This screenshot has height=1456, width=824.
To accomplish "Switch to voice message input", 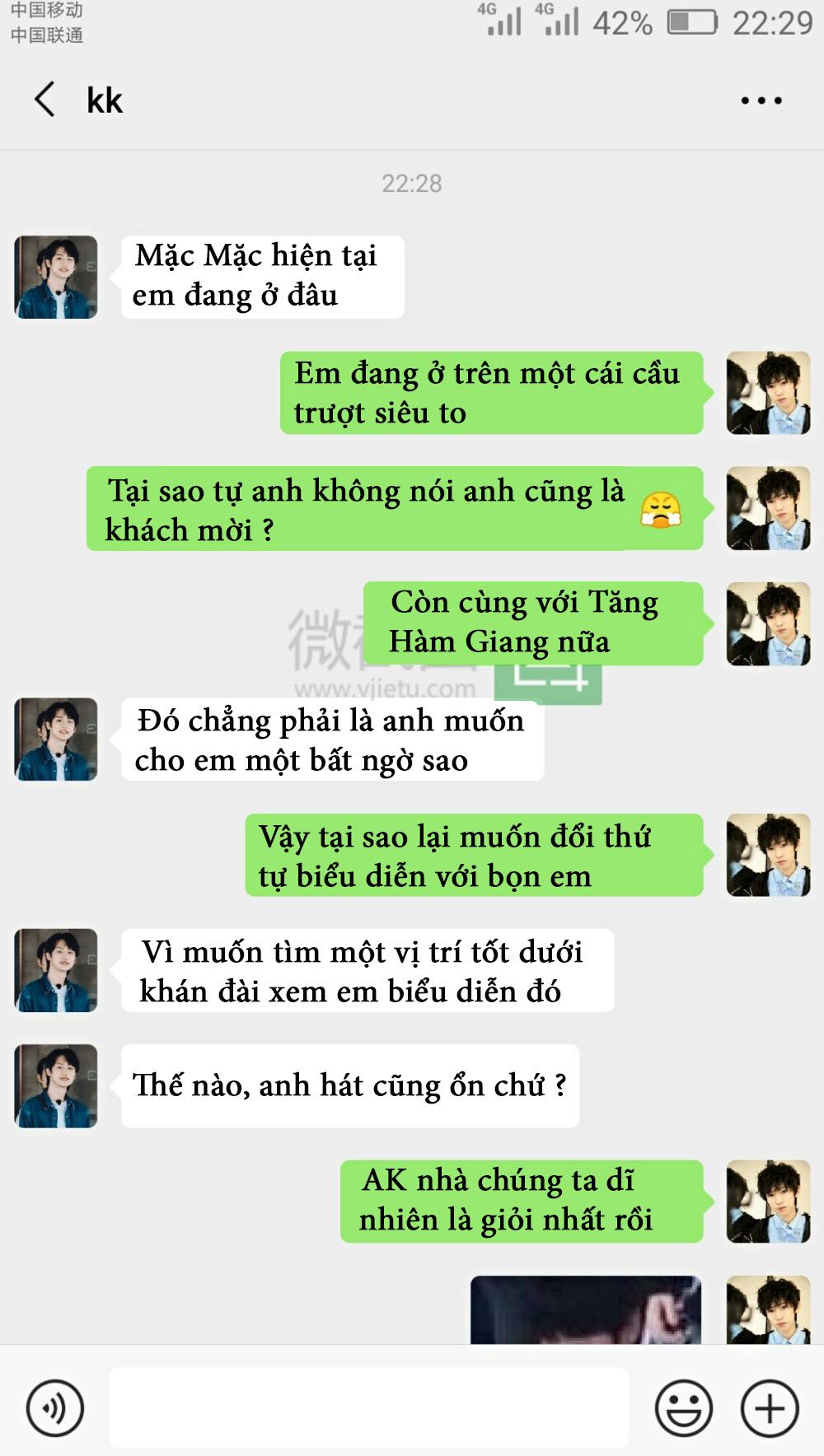I will [x=55, y=1408].
